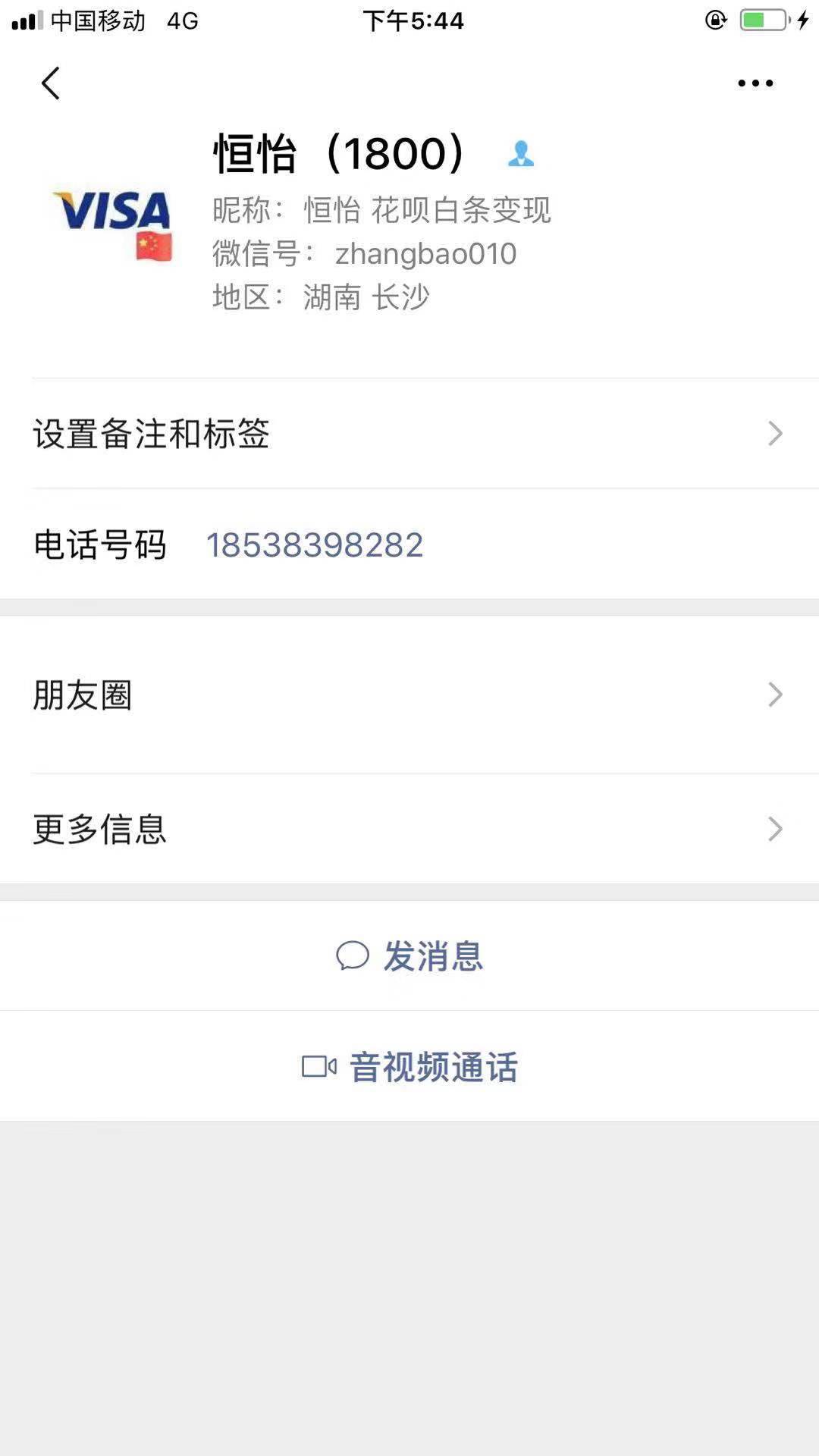Image resolution: width=819 pixels, height=1456 pixels.
Task: Open 更多信息 row
Action: [409, 829]
